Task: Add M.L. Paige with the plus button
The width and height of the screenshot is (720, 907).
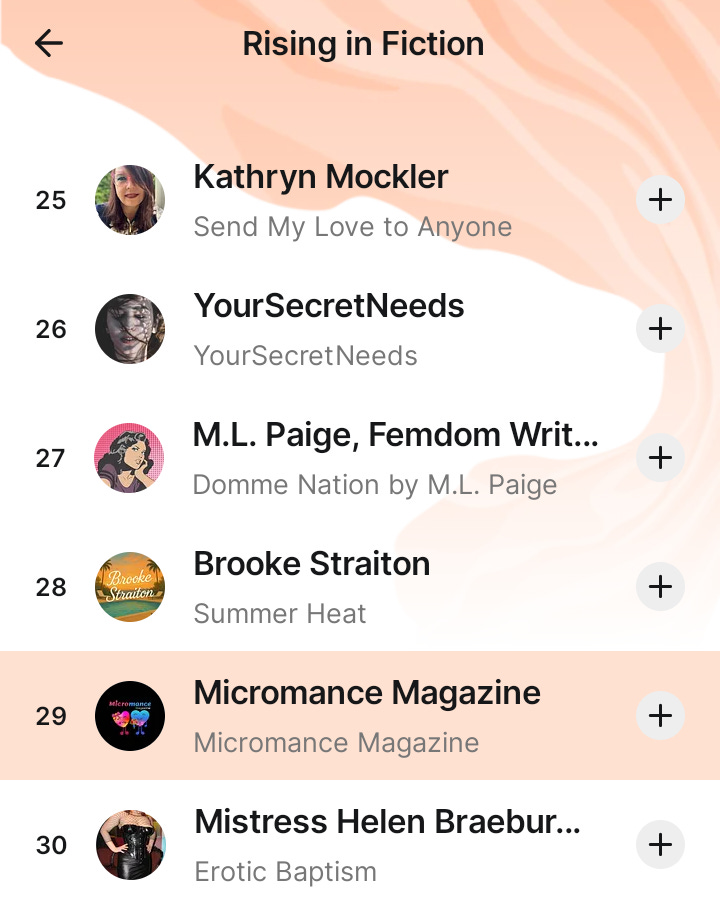Action: tap(660, 458)
